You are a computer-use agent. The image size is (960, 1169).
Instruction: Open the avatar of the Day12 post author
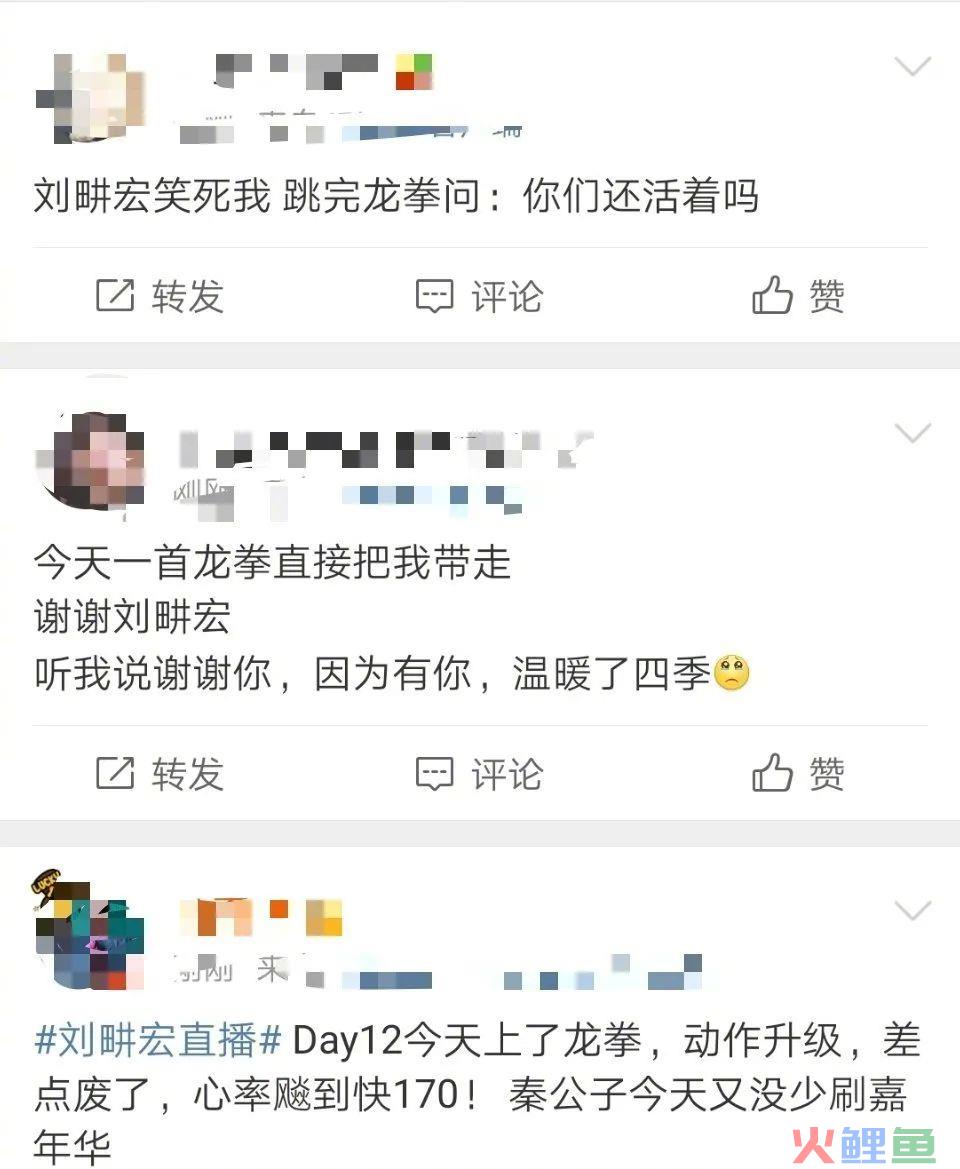tap(90, 933)
